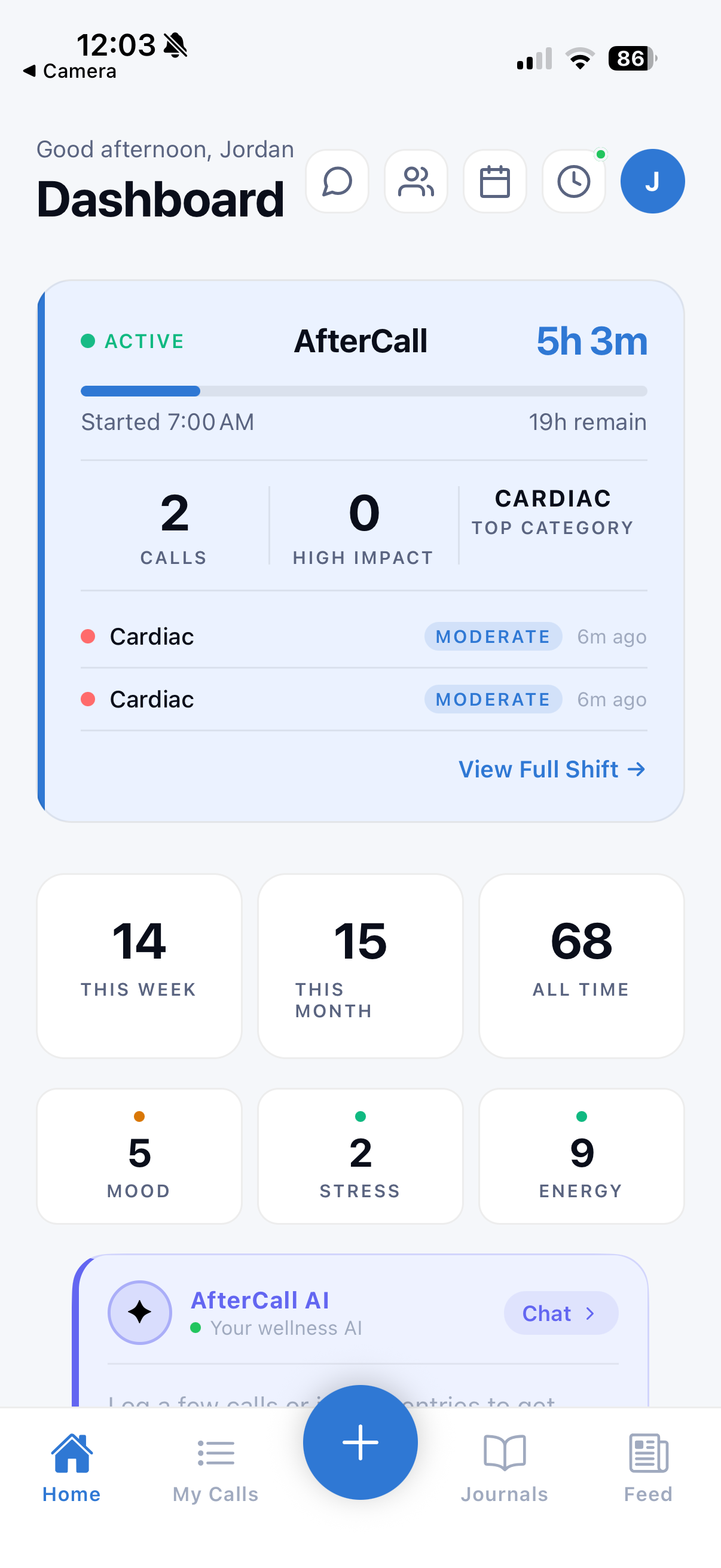Open the This Month calls card

tap(360, 966)
